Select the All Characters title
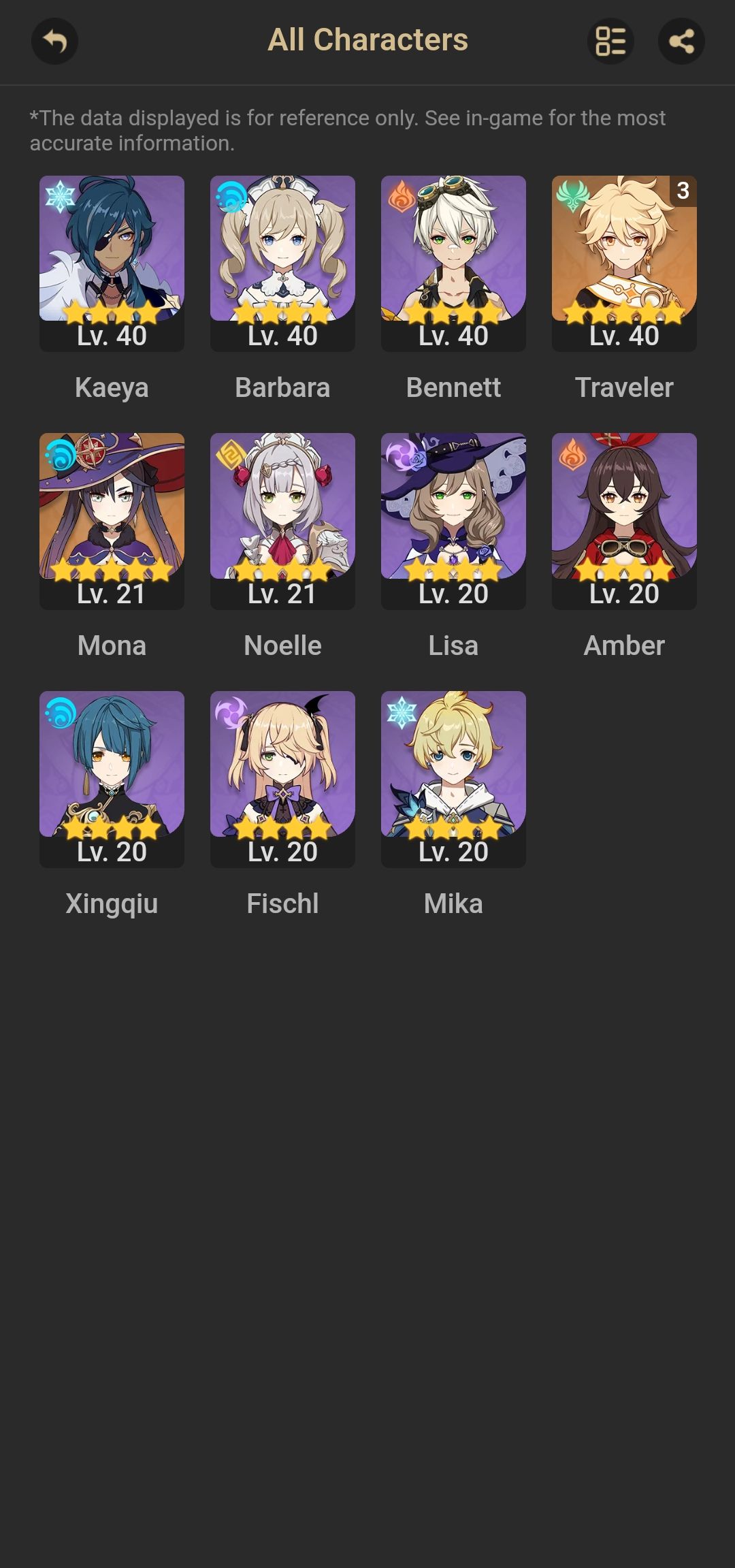Screen dimensions: 735x1568 click(367, 39)
